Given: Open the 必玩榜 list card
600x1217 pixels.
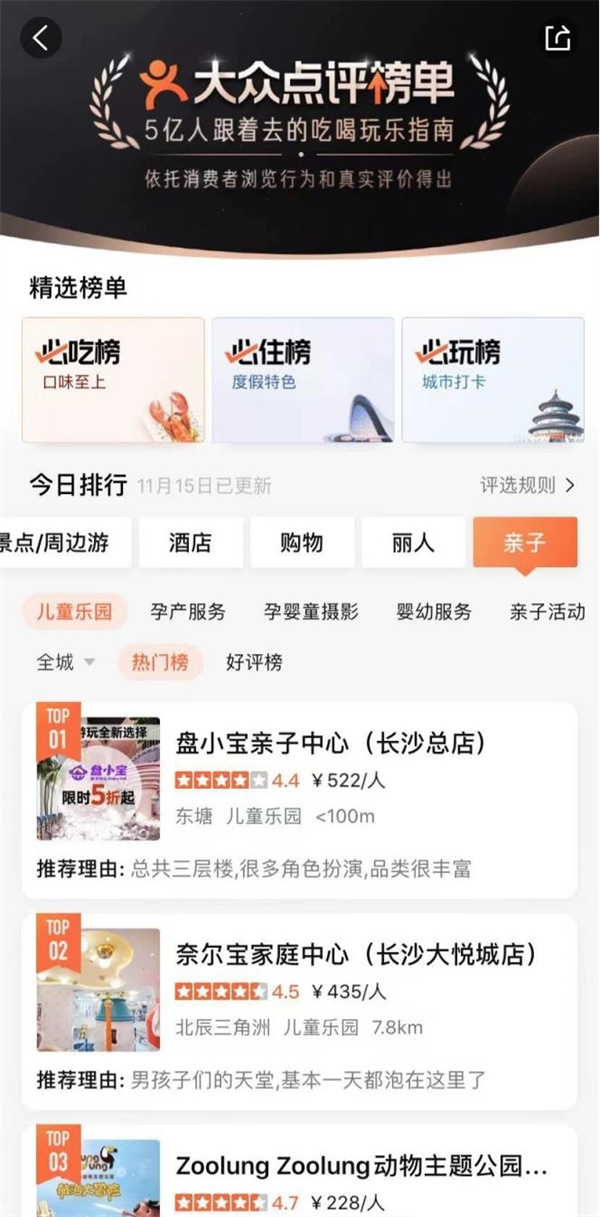Looking at the screenshot, I should pyautogui.click(x=493, y=380).
